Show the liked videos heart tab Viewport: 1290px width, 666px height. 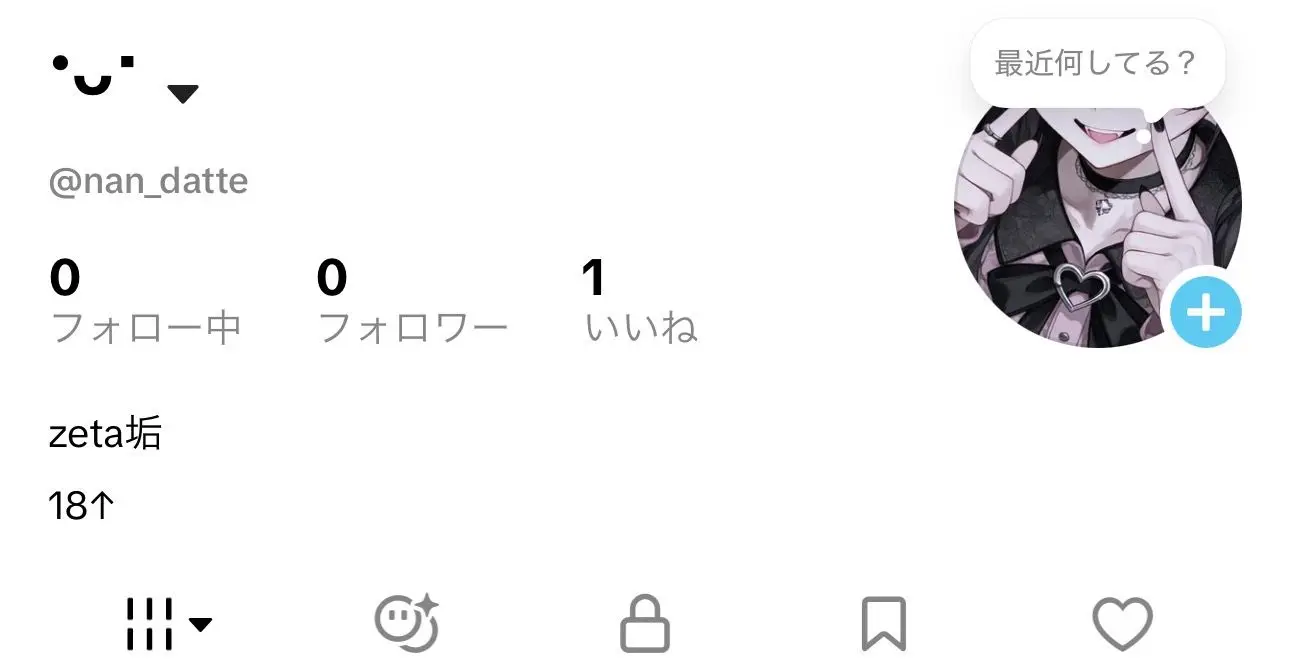point(1122,624)
